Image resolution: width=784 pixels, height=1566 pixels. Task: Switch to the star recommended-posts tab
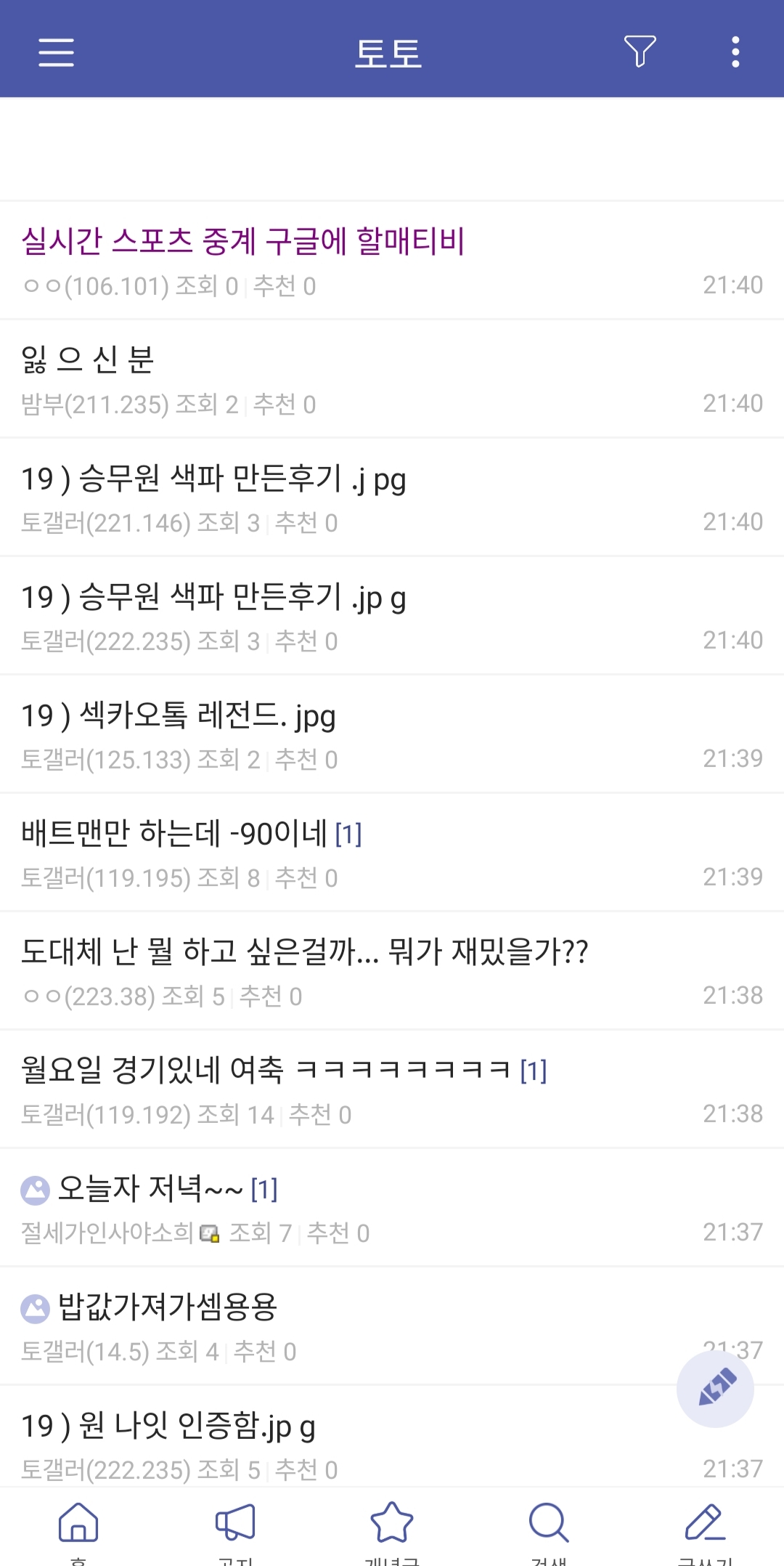392,1524
